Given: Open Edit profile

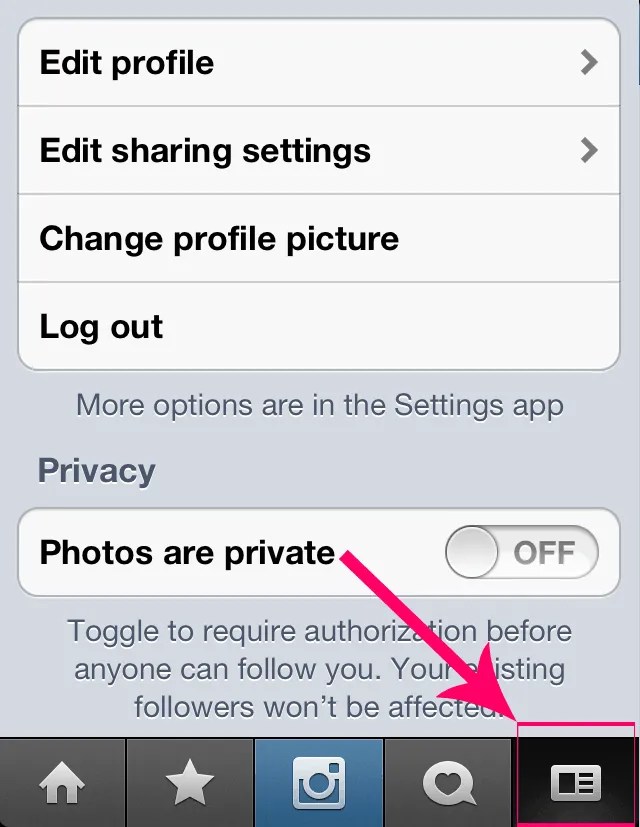Looking at the screenshot, I should [x=319, y=62].
